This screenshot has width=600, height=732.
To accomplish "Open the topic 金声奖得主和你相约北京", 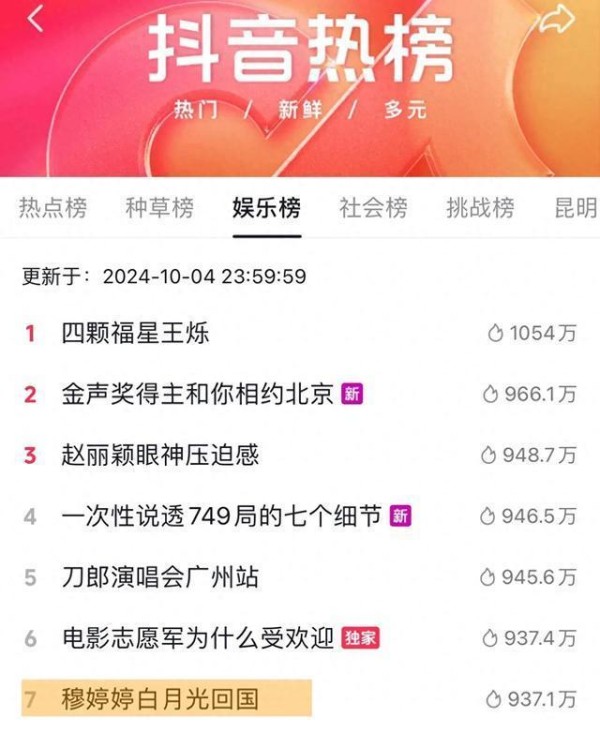I will (x=197, y=394).
